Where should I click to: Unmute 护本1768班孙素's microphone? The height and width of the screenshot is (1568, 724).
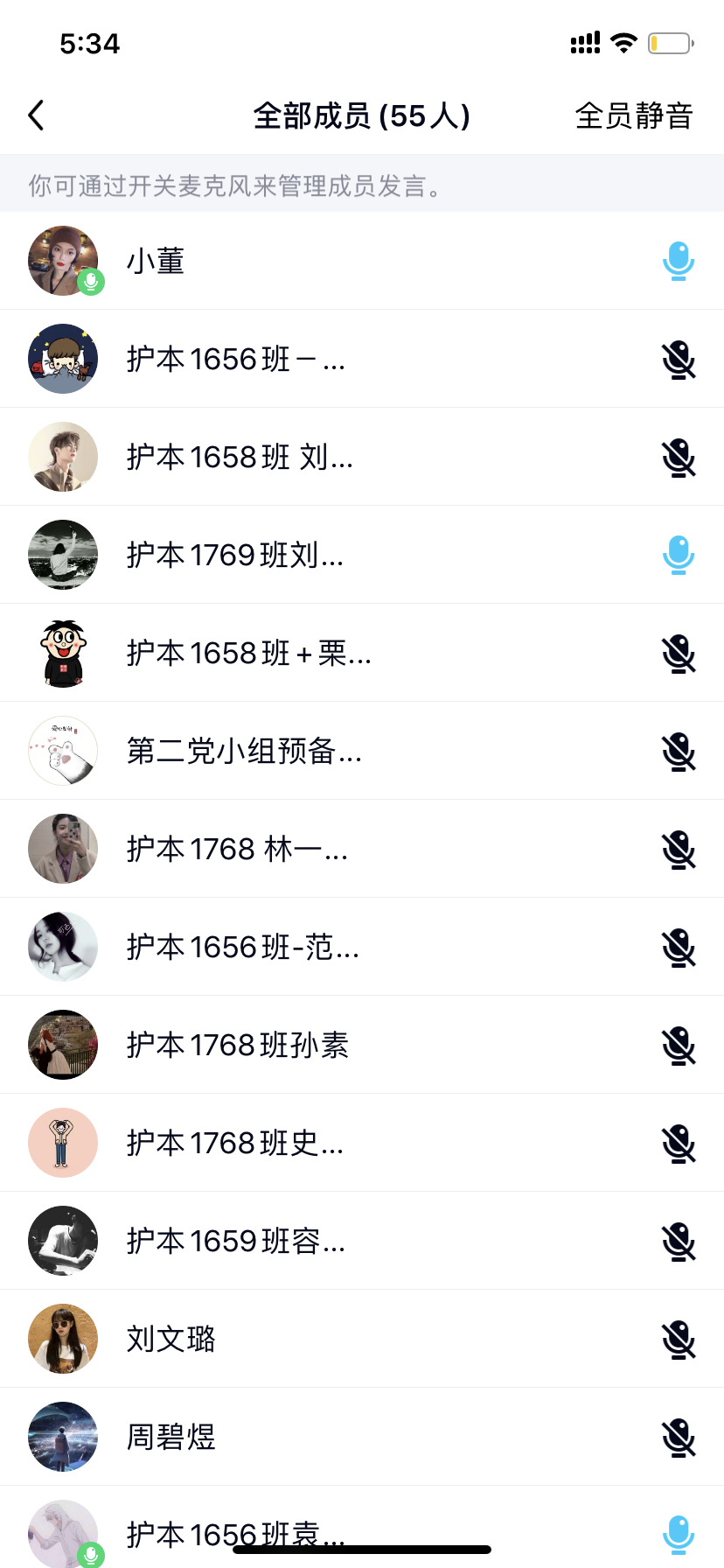coord(678,1045)
